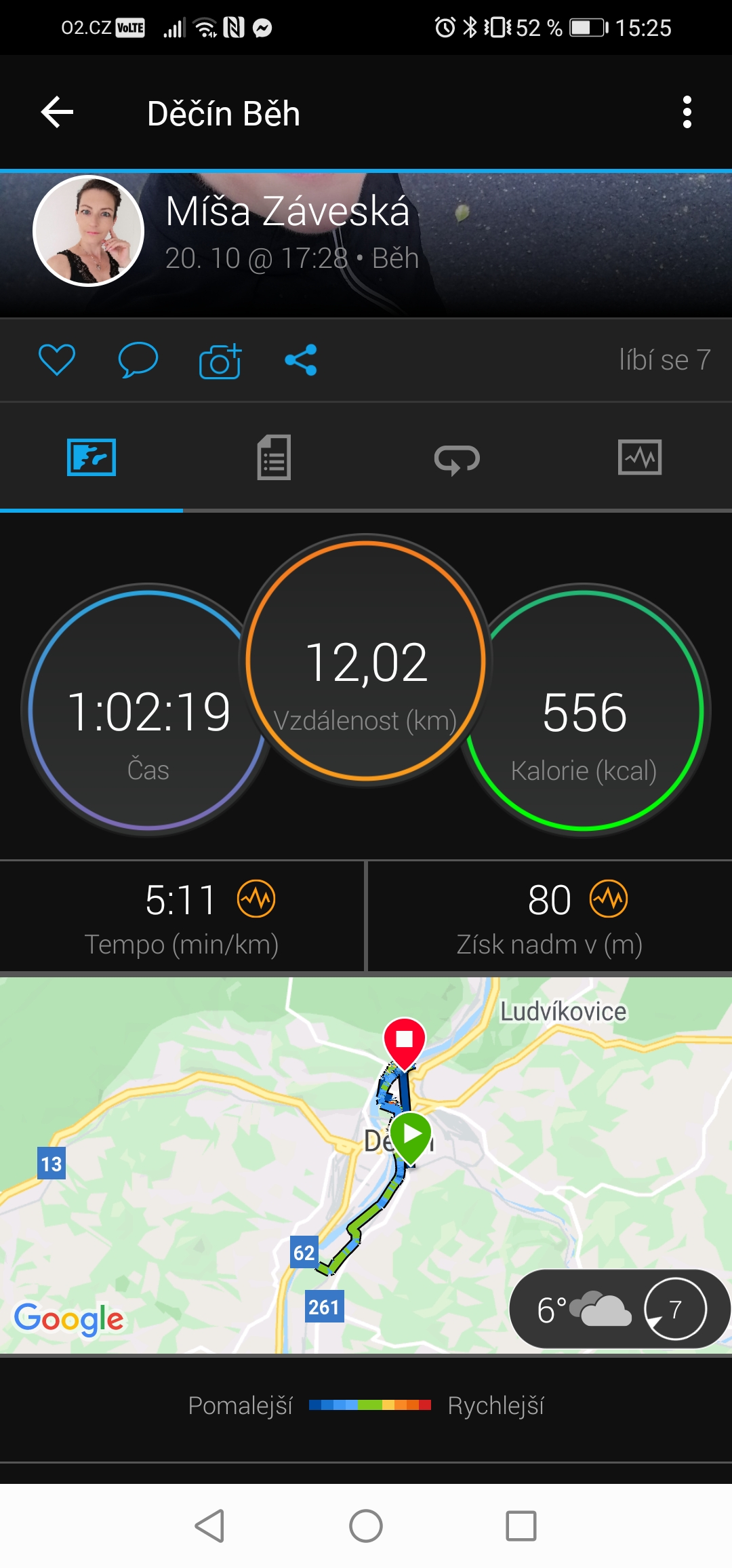The image size is (732, 1568).
Task: Share this running activity
Action: pyautogui.click(x=301, y=359)
